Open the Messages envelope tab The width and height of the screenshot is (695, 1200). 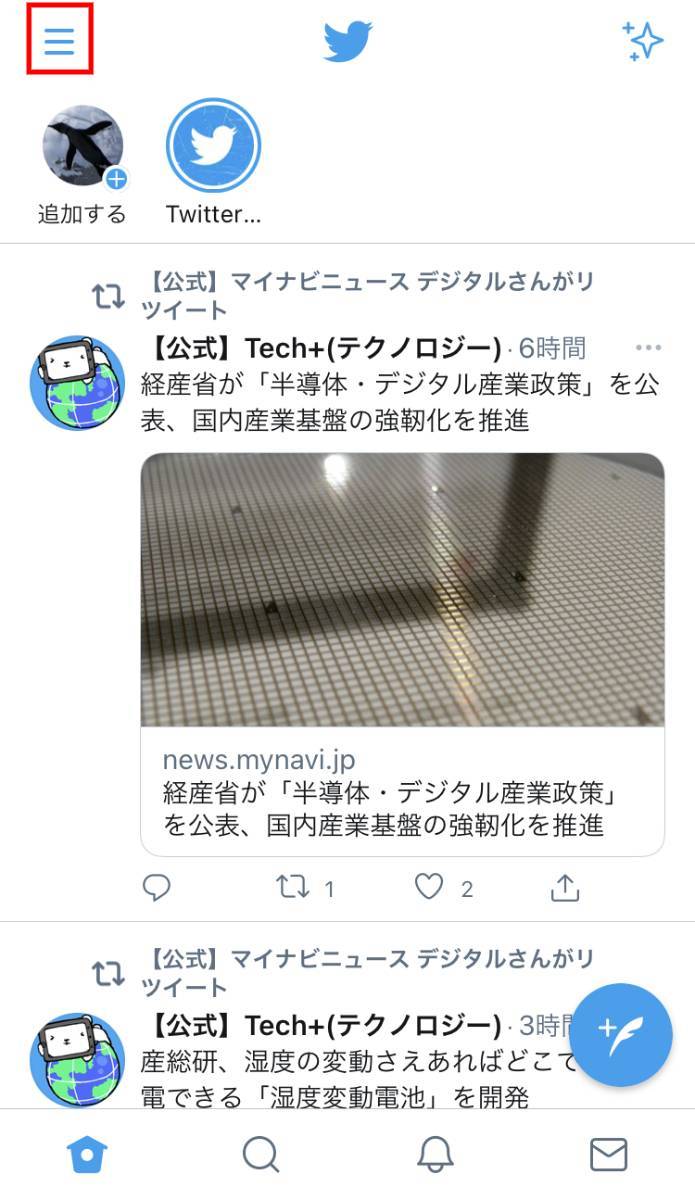pos(609,1155)
